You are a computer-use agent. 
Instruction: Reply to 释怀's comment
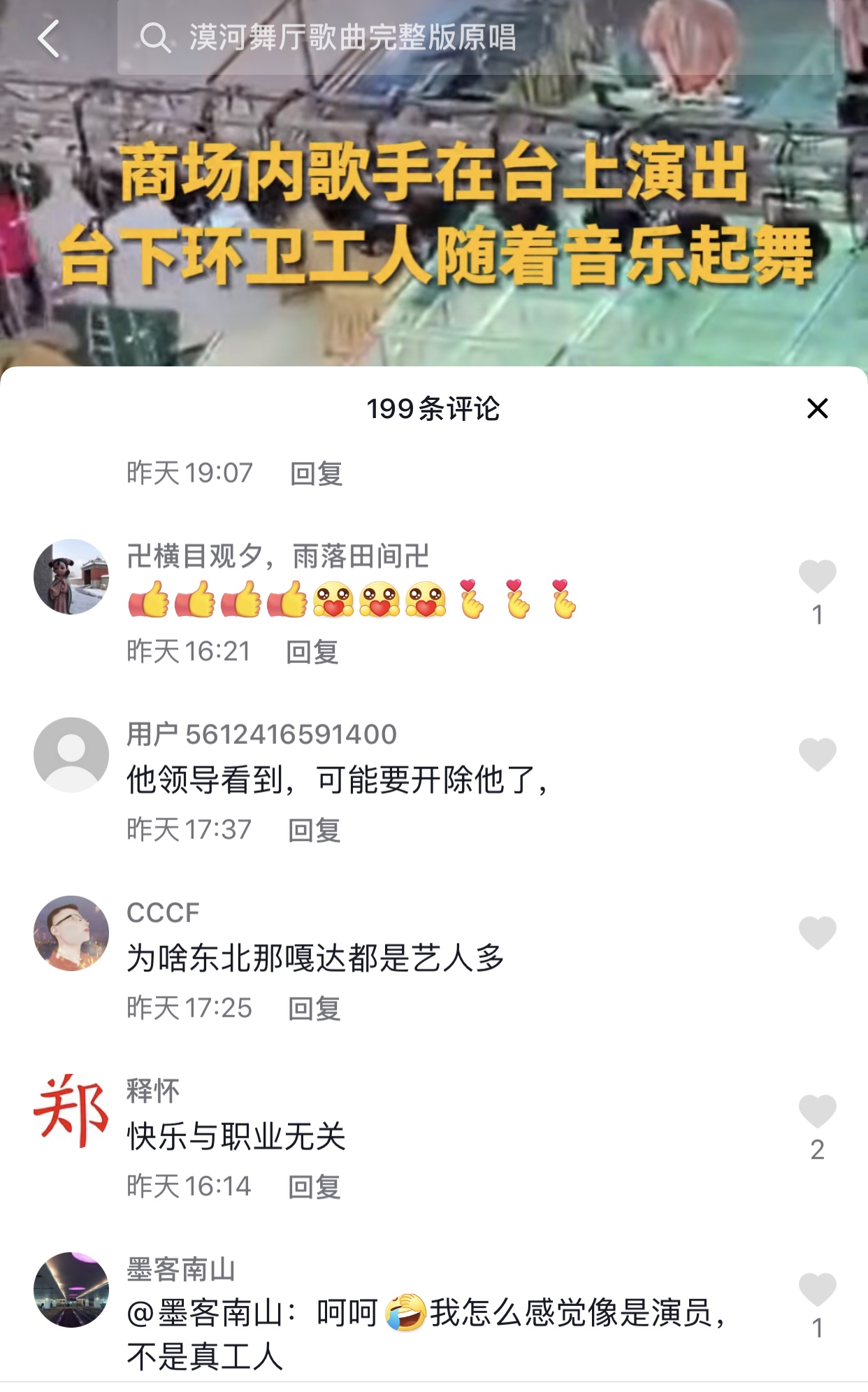coord(314,1187)
